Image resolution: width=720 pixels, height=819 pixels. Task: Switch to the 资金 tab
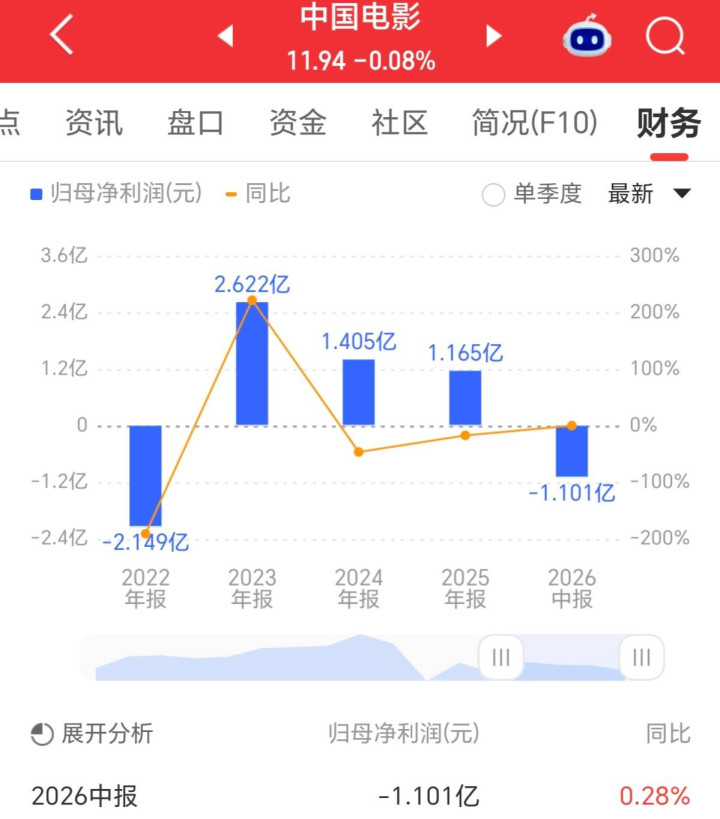pos(298,123)
